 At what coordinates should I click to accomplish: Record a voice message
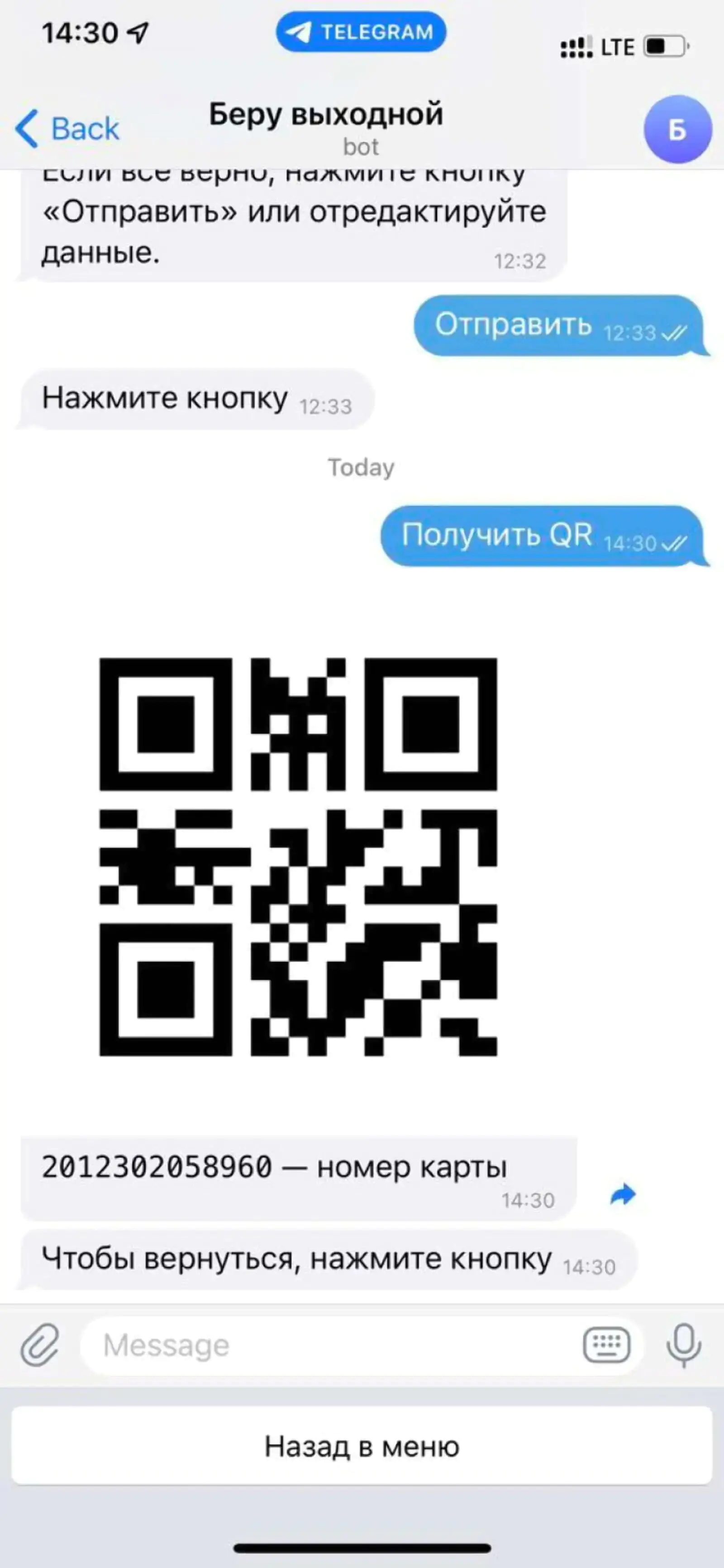click(x=683, y=1344)
